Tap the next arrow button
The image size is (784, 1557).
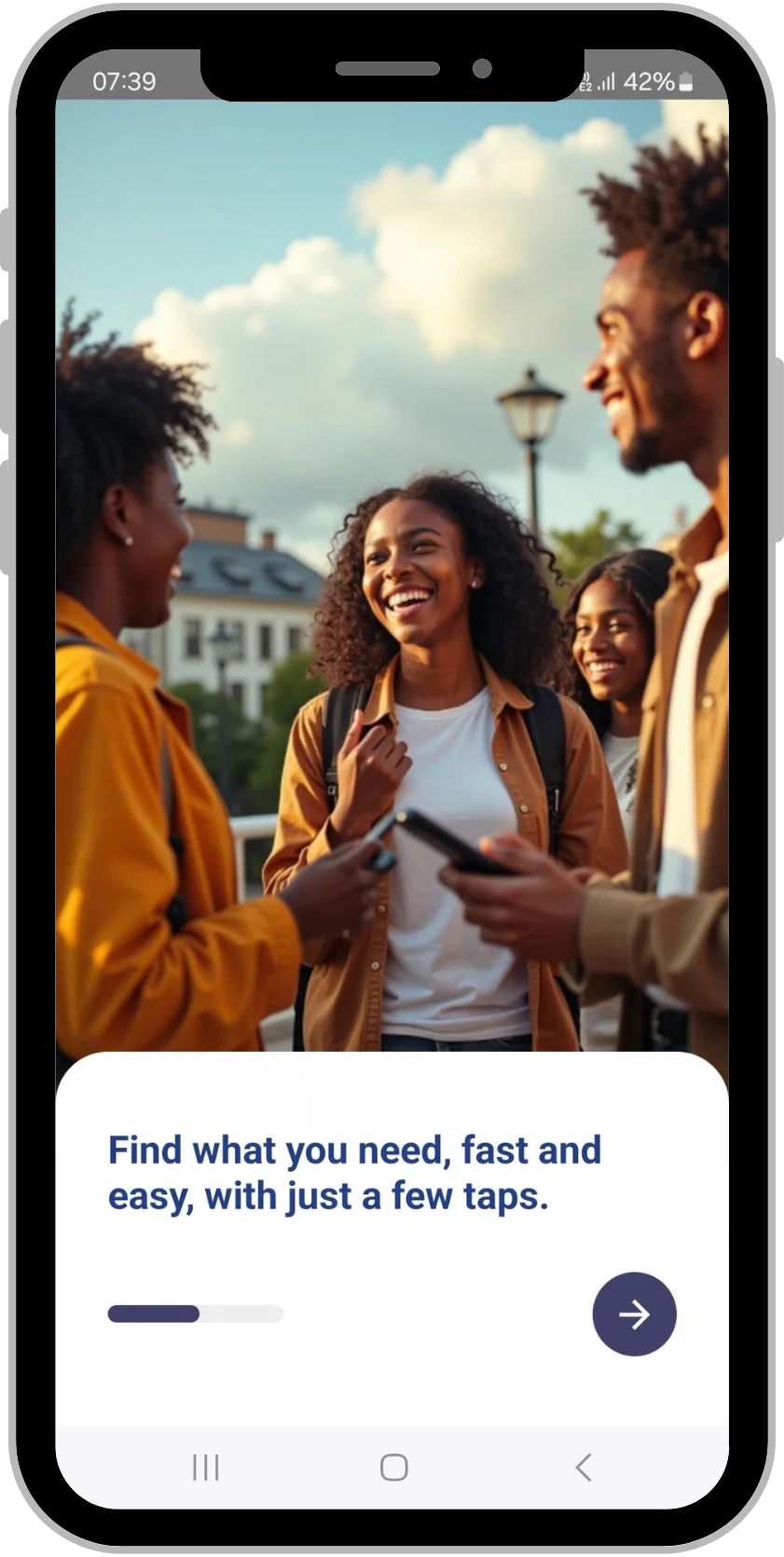[634, 1314]
